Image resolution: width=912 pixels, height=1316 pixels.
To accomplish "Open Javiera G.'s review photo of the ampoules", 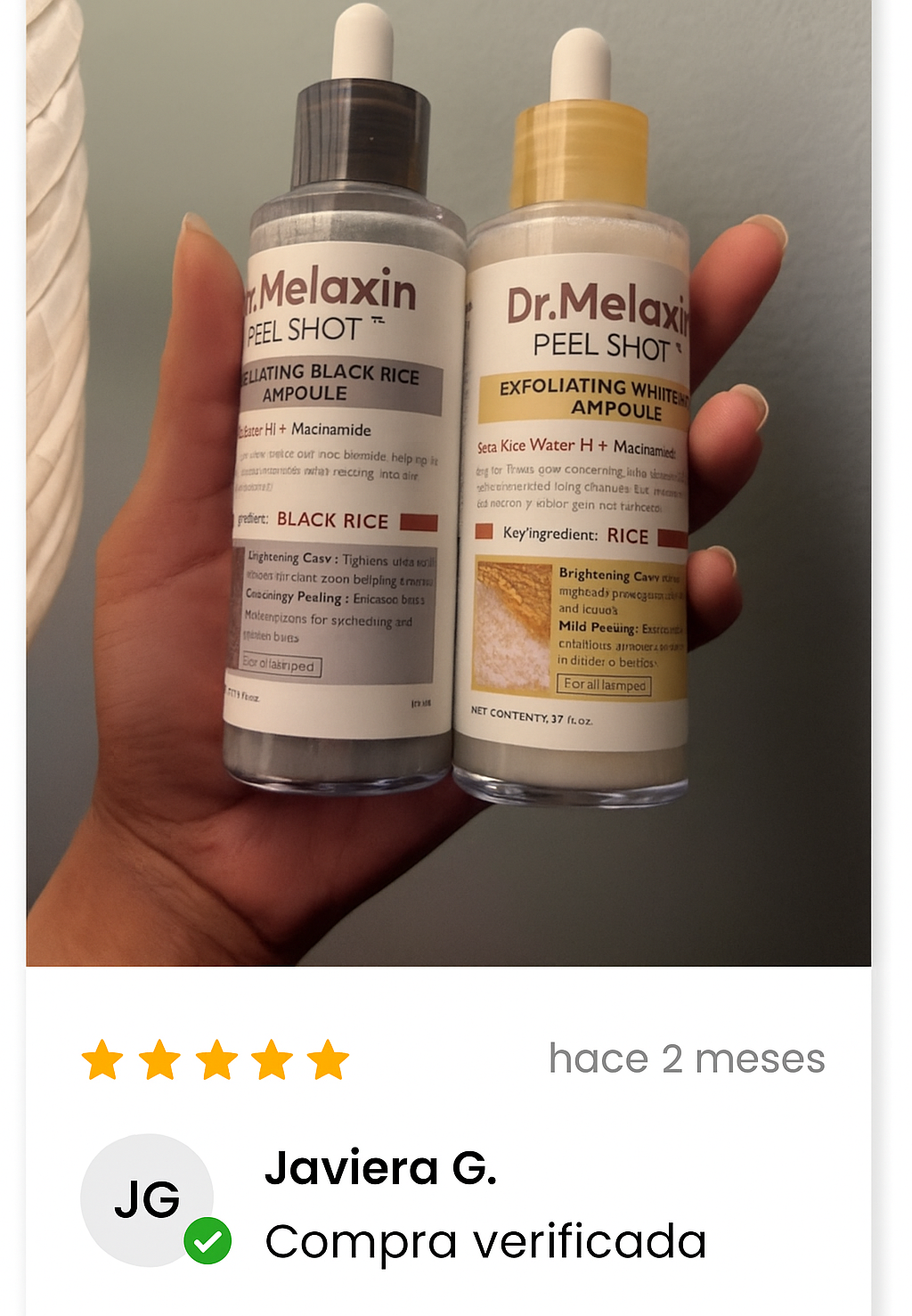I will tap(448, 481).
